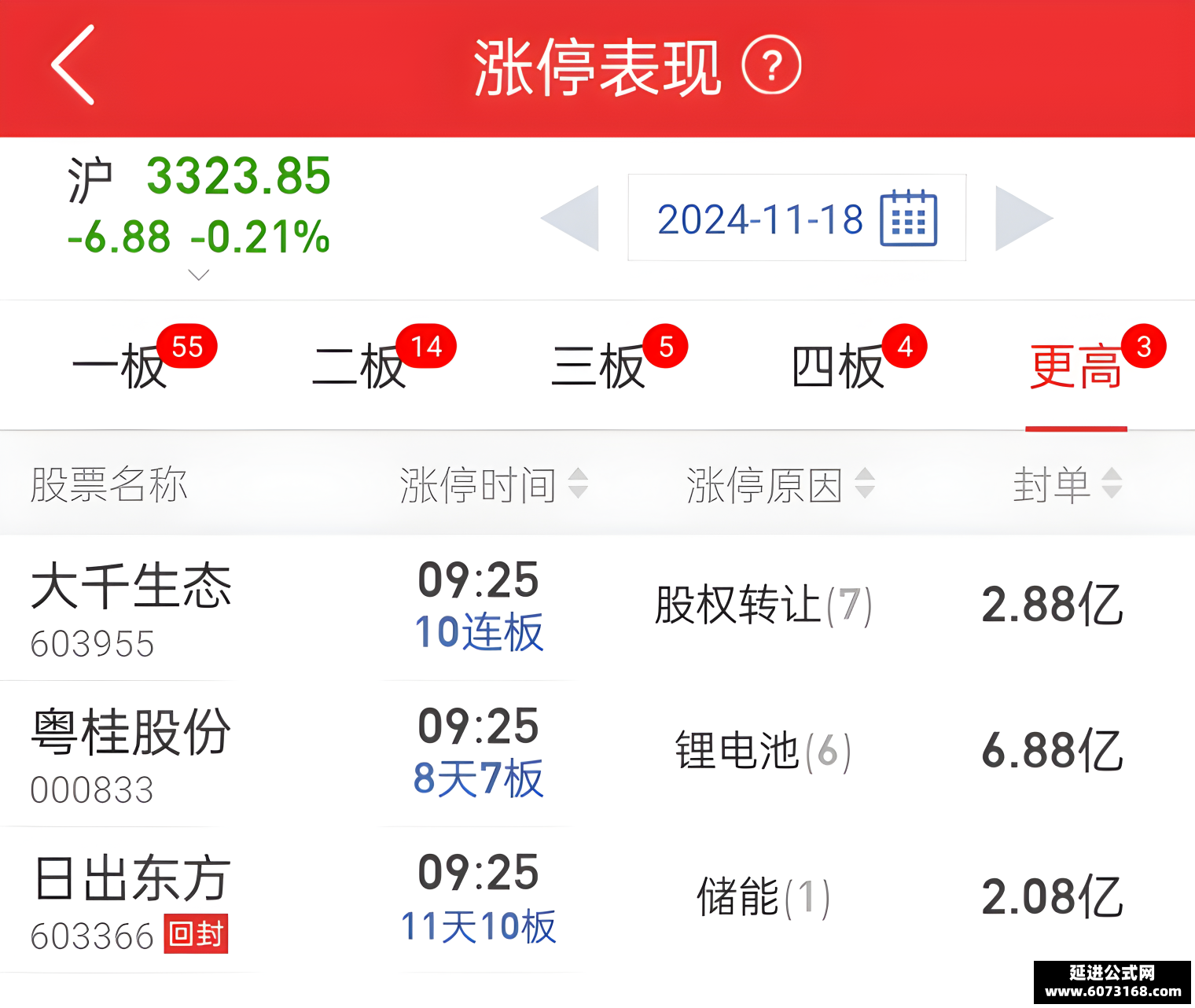The height and width of the screenshot is (1008, 1195).
Task: Open the 大千生态 603955 stock row
Action: [x=597, y=608]
